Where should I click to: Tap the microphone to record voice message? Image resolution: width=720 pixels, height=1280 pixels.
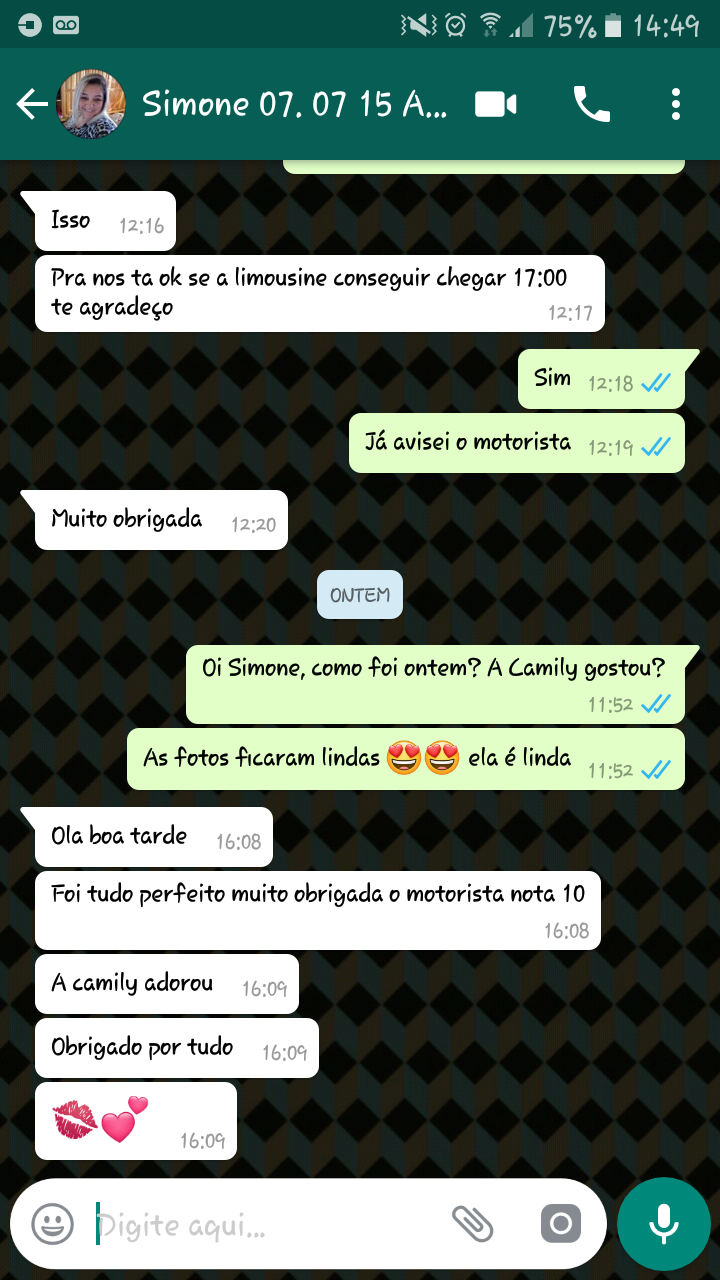click(x=663, y=1223)
